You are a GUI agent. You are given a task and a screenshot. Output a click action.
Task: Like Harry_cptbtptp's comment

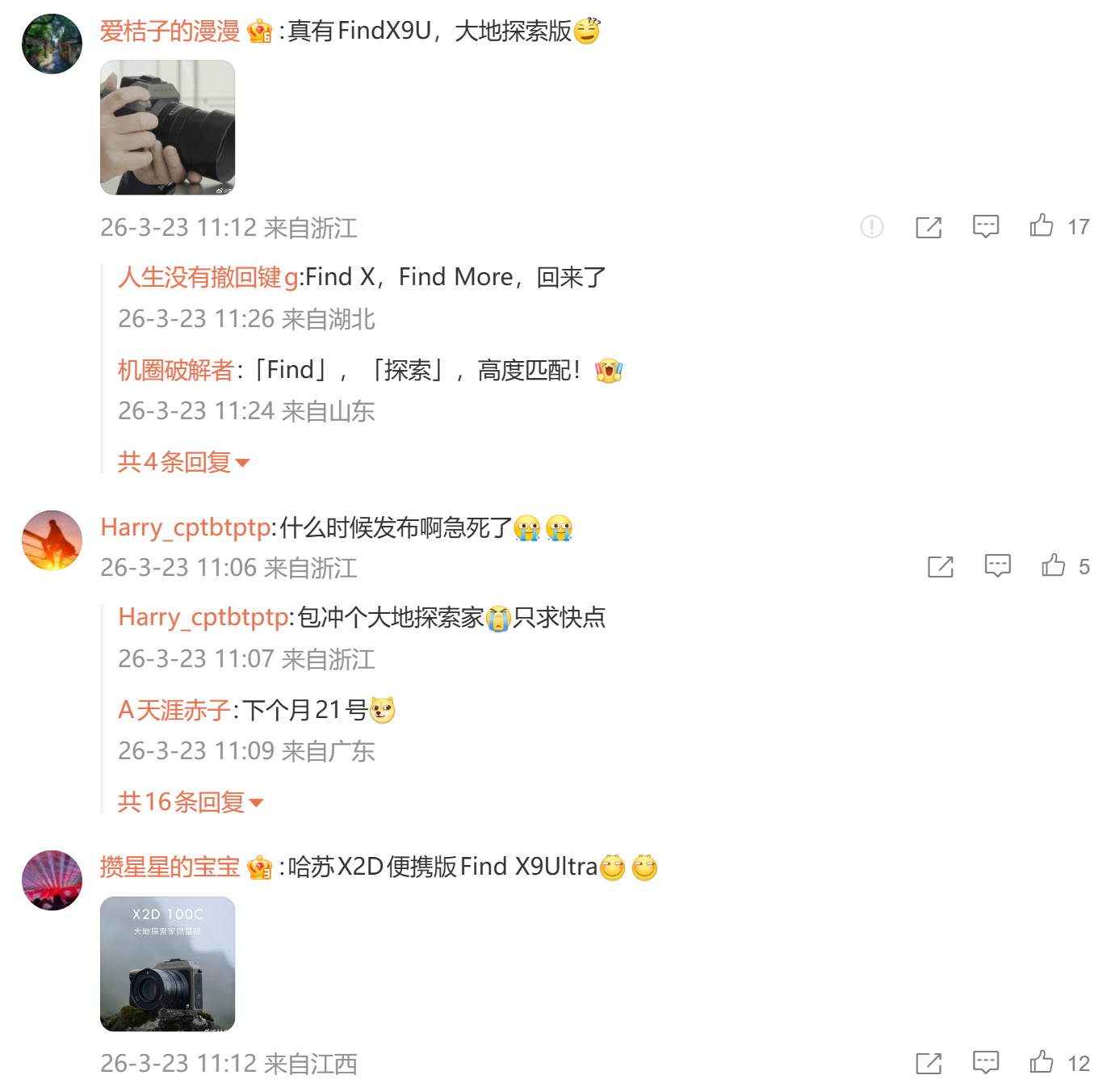(x=1053, y=565)
